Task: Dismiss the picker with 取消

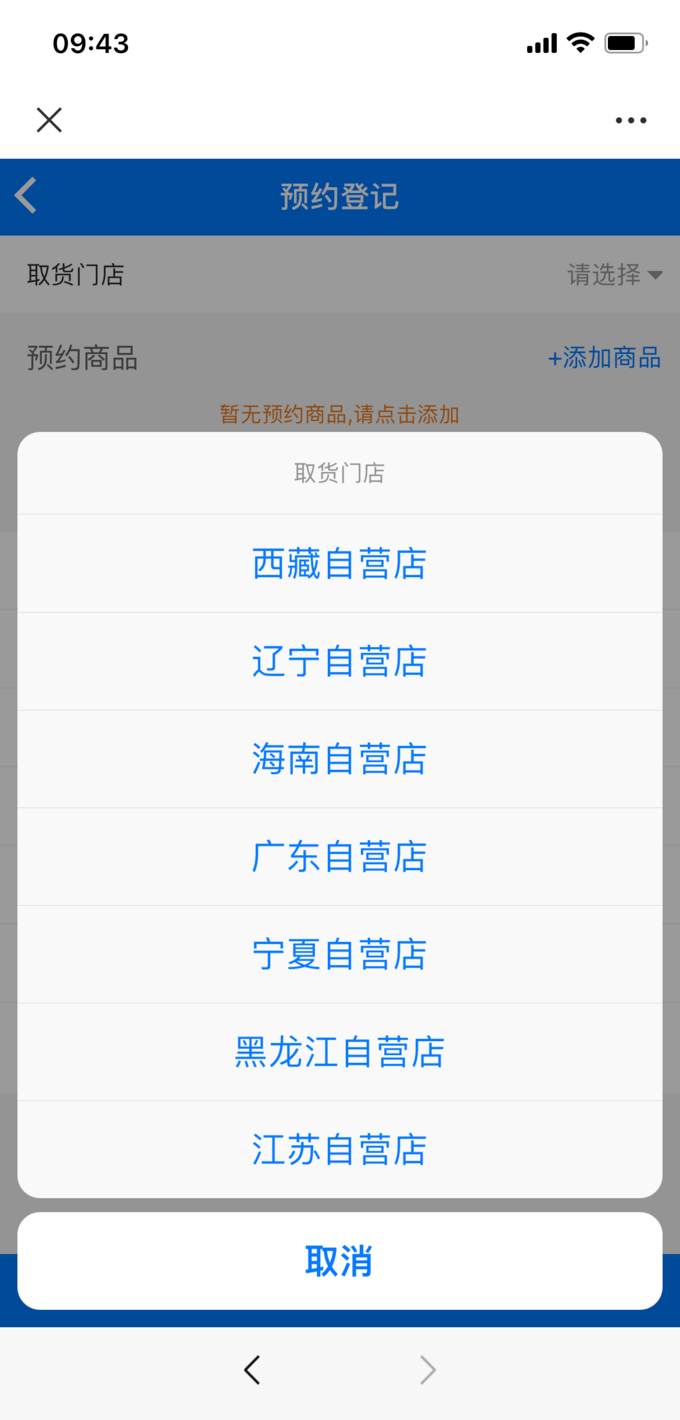Action: (339, 1261)
